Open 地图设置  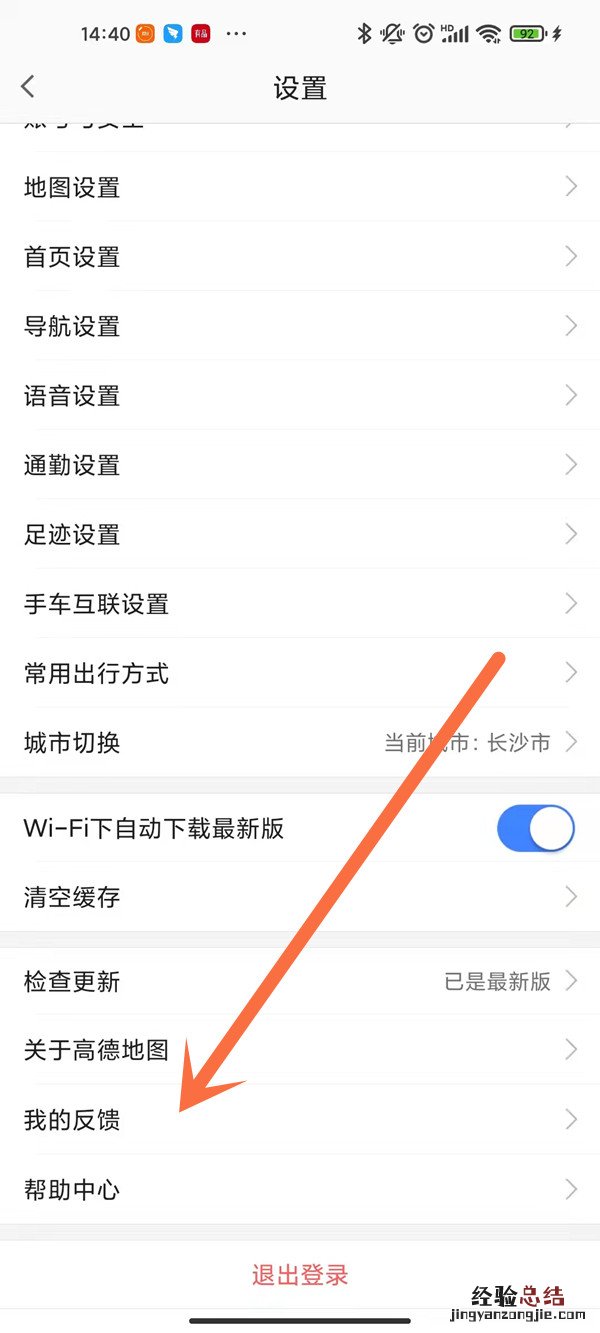pyautogui.click(x=72, y=187)
